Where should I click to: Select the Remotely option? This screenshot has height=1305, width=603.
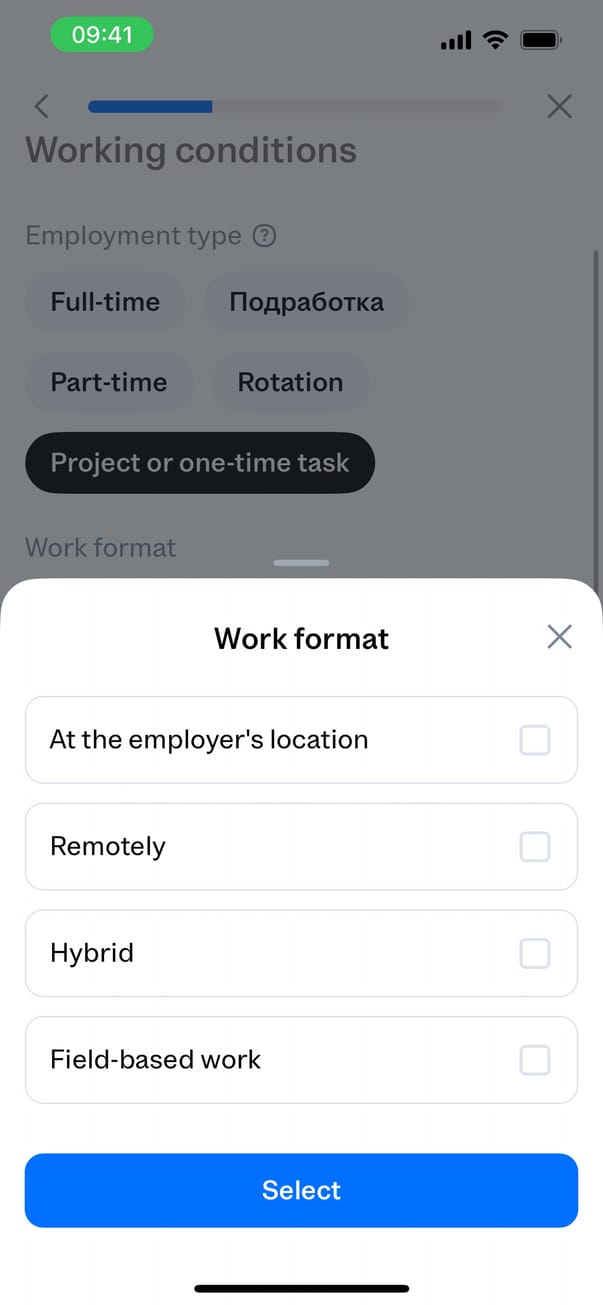pyautogui.click(x=534, y=847)
